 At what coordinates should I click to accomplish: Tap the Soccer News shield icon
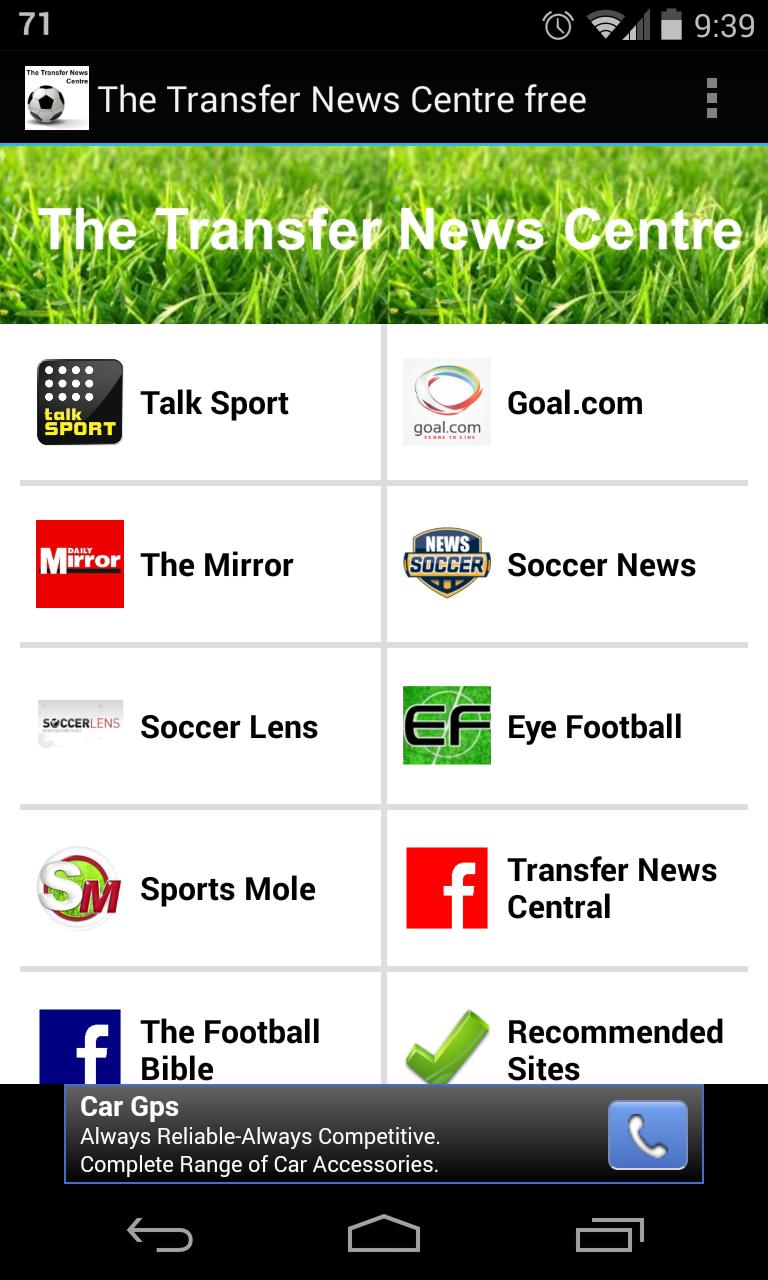click(447, 564)
